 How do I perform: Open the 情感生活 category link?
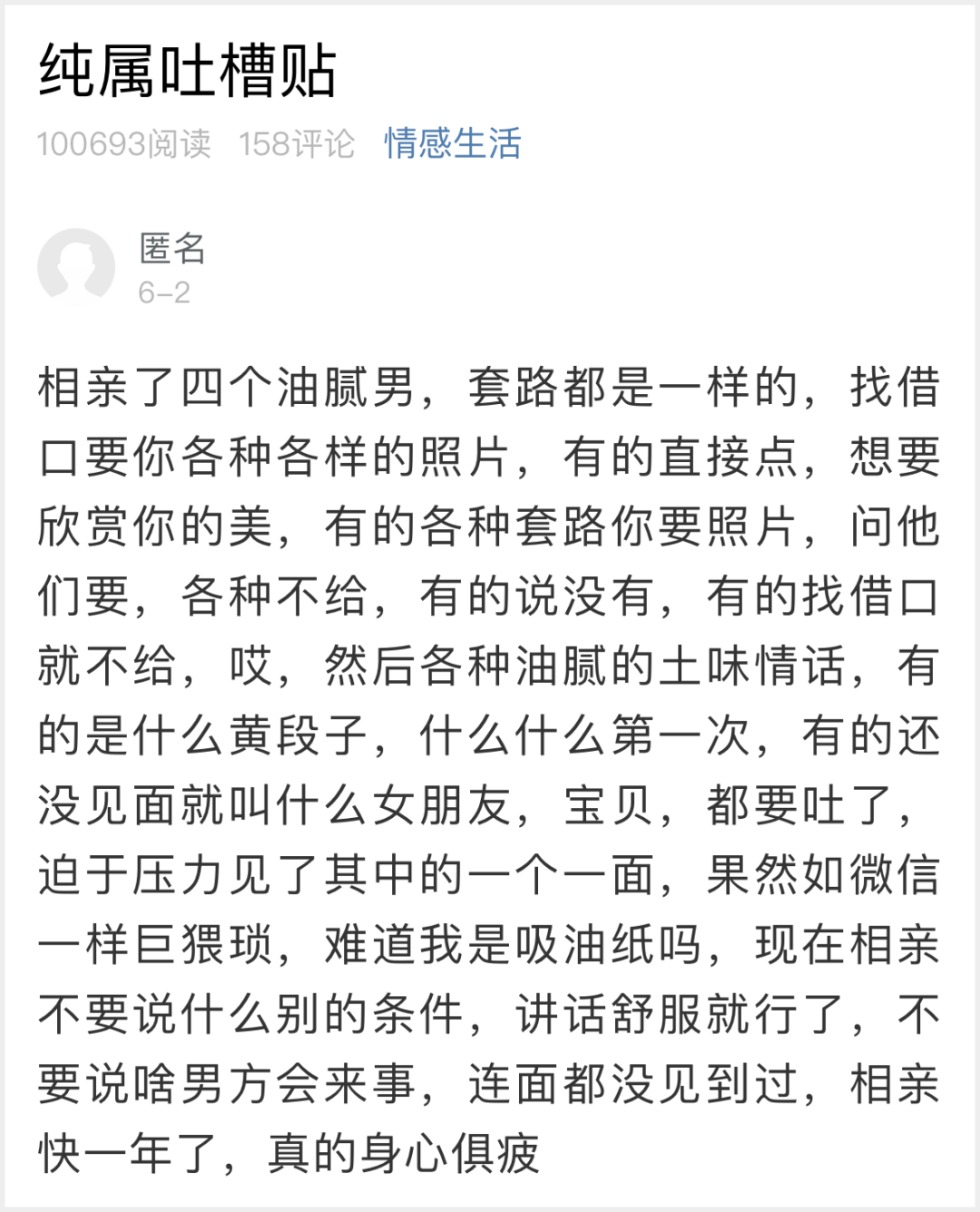coord(452,143)
